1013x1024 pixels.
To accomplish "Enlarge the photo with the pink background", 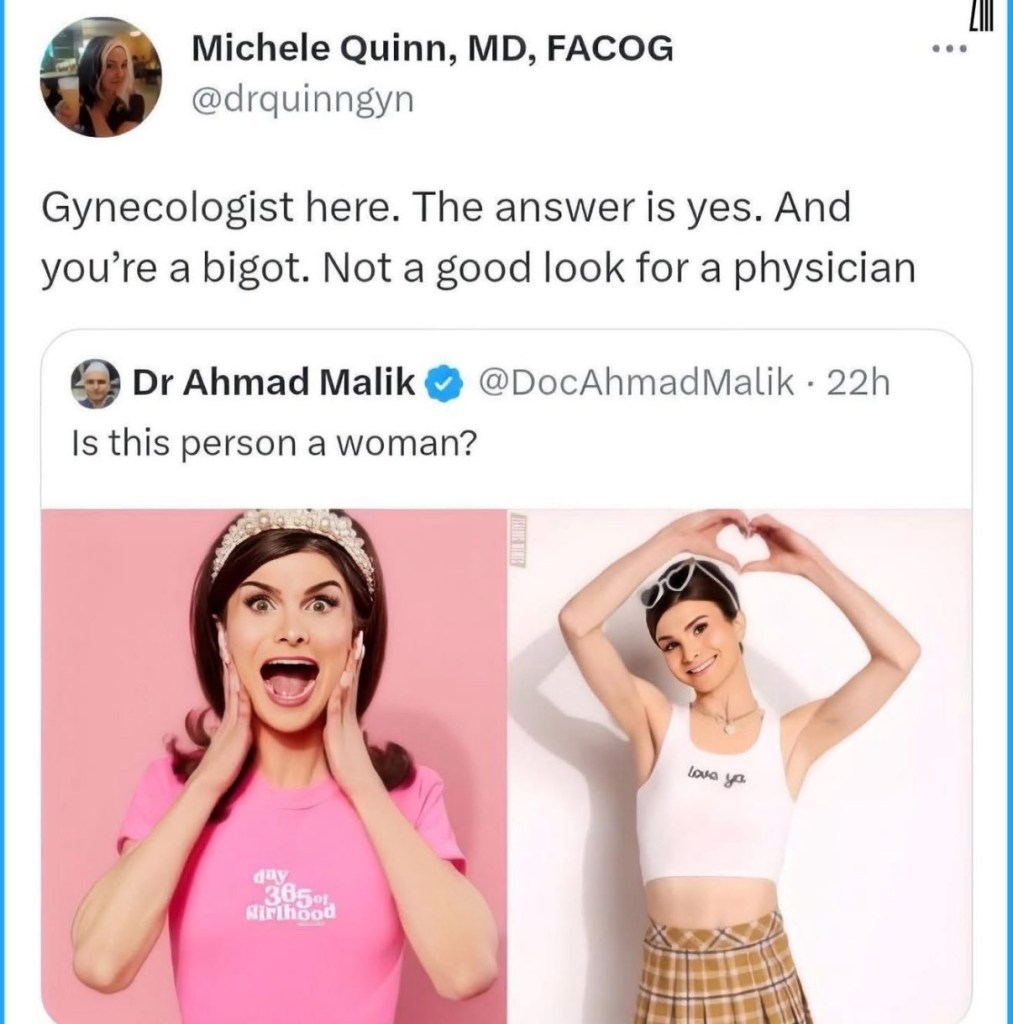I will (274, 760).
